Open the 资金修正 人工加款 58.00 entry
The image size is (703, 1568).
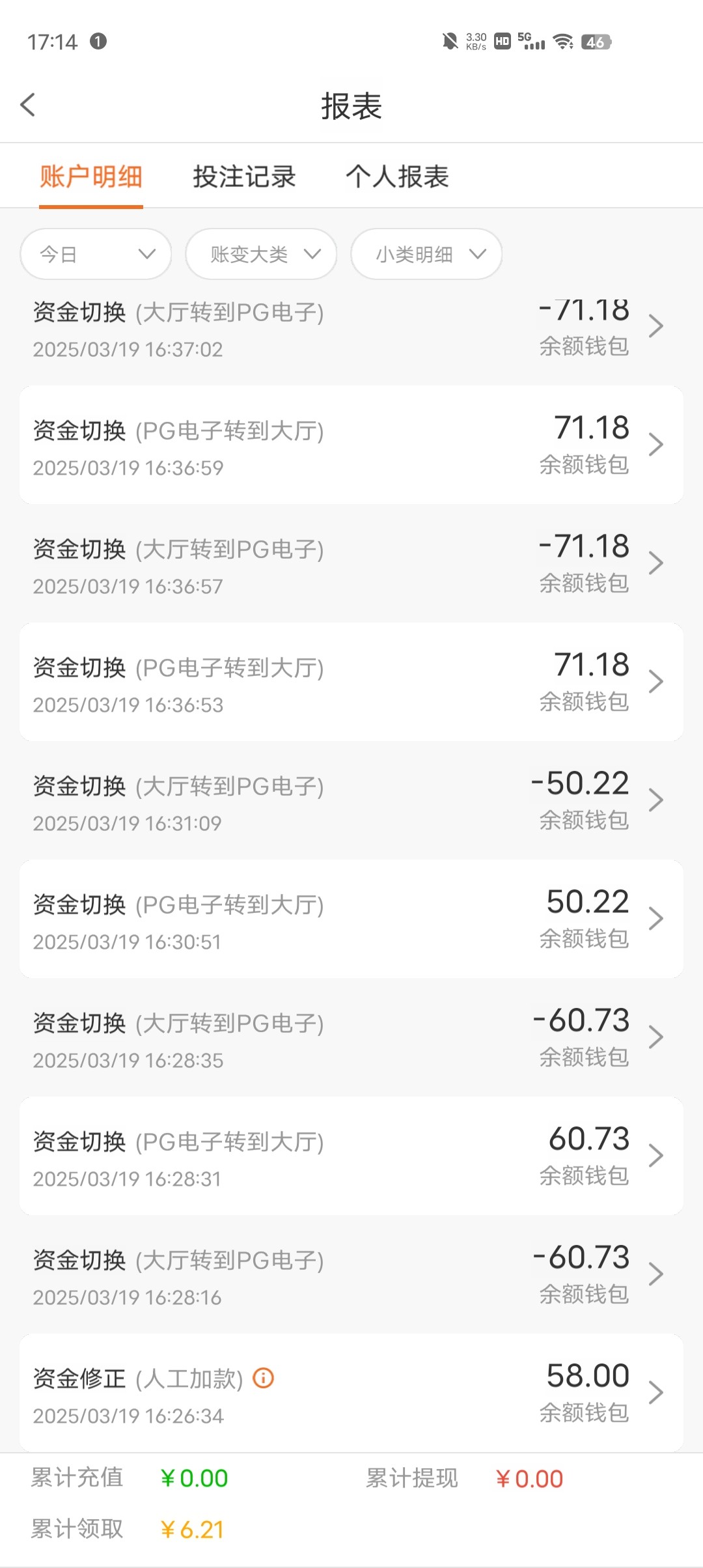(x=351, y=1393)
